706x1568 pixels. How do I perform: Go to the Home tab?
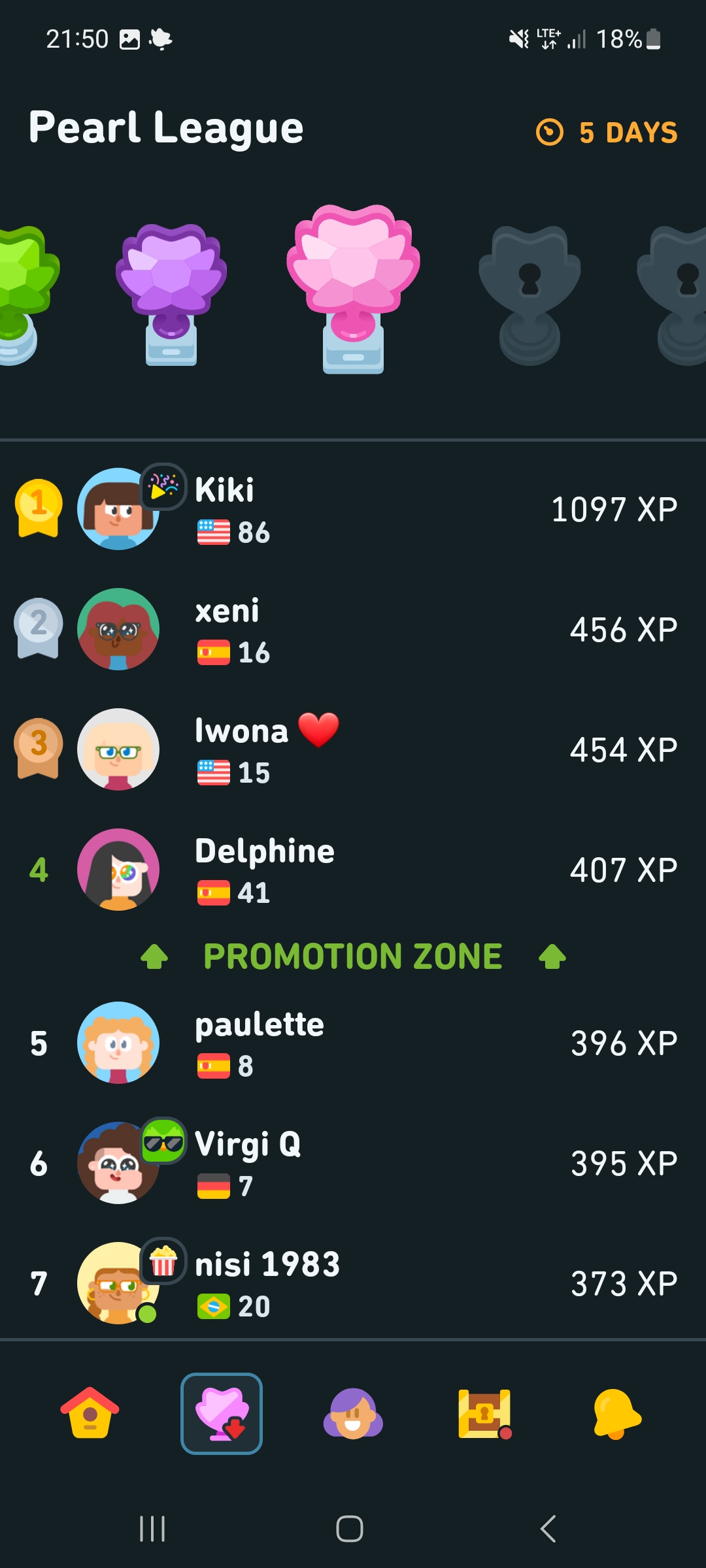pyautogui.click(x=90, y=1414)
